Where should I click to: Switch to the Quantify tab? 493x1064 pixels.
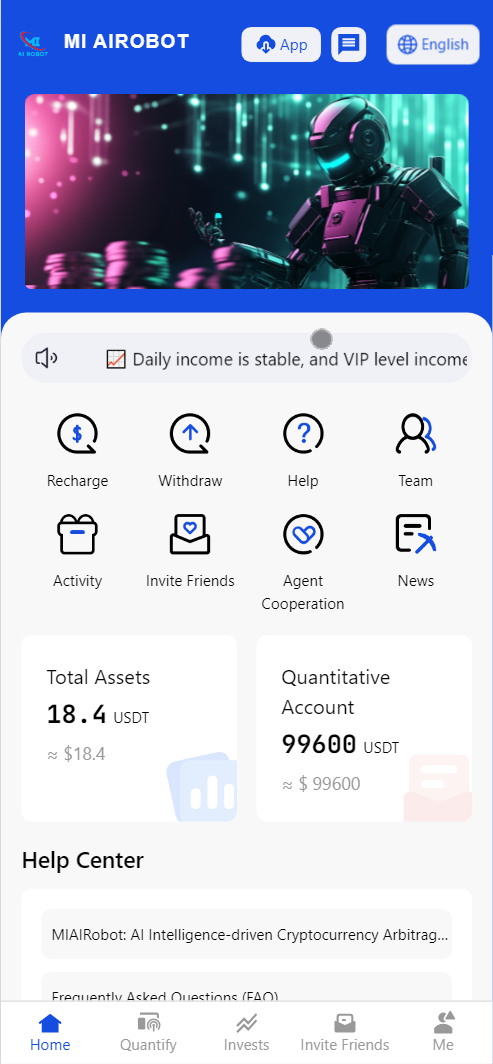point(149,1031)
